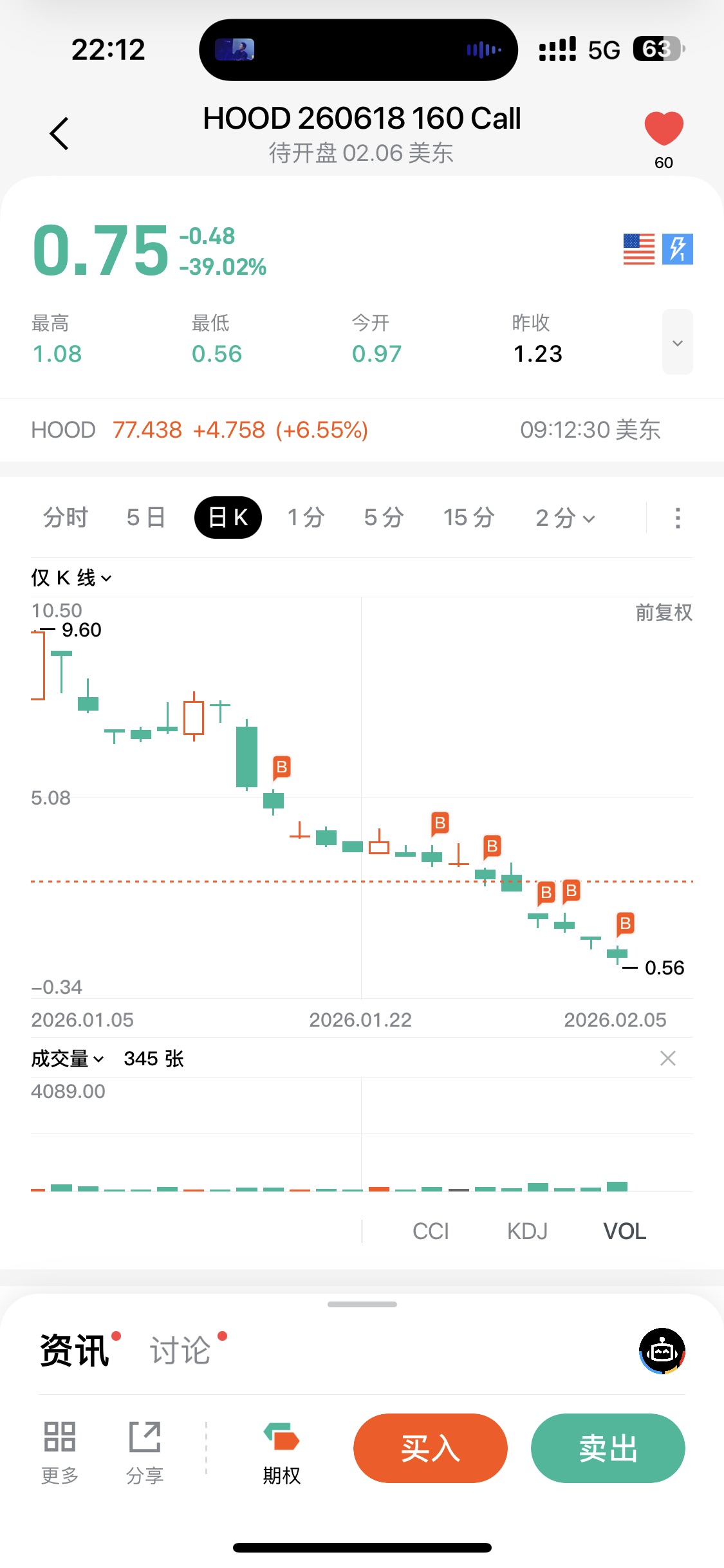
Task: Switch to the 15分 chart tab
Action: coord(469,518)
